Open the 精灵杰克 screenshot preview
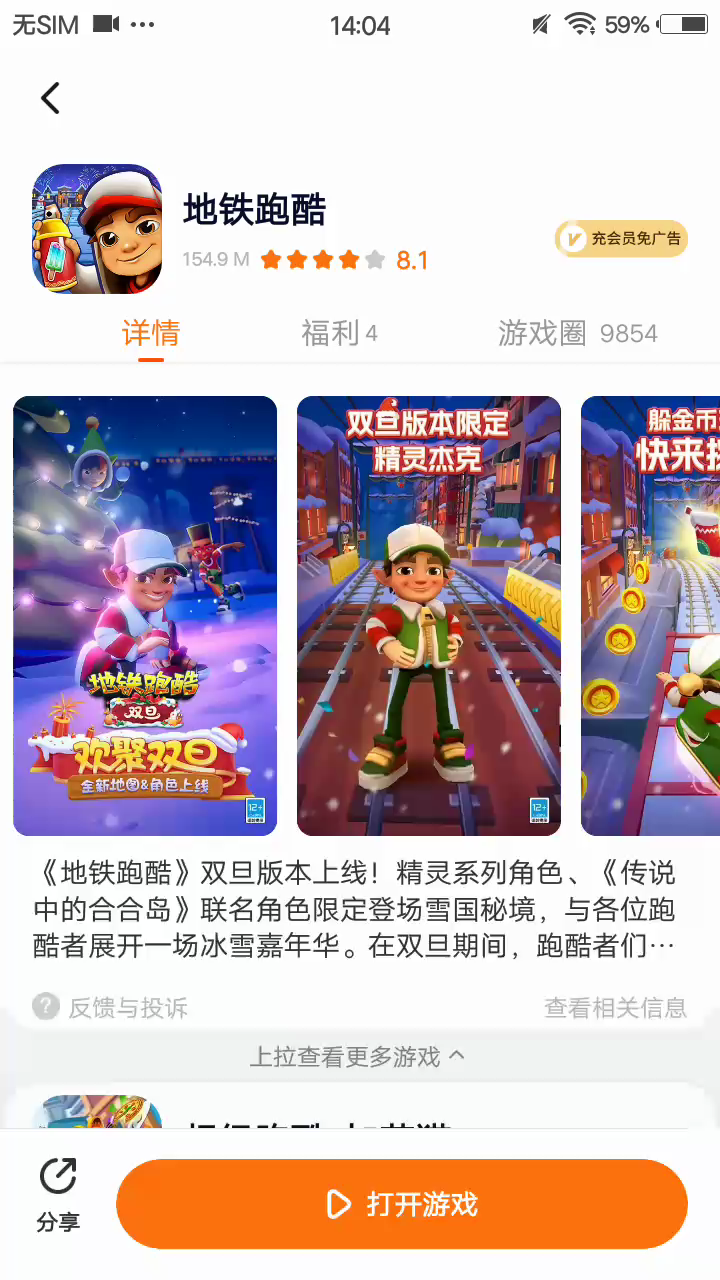Image resolution: width=720 pixels, height=1280 pixels. coord(429,616)
